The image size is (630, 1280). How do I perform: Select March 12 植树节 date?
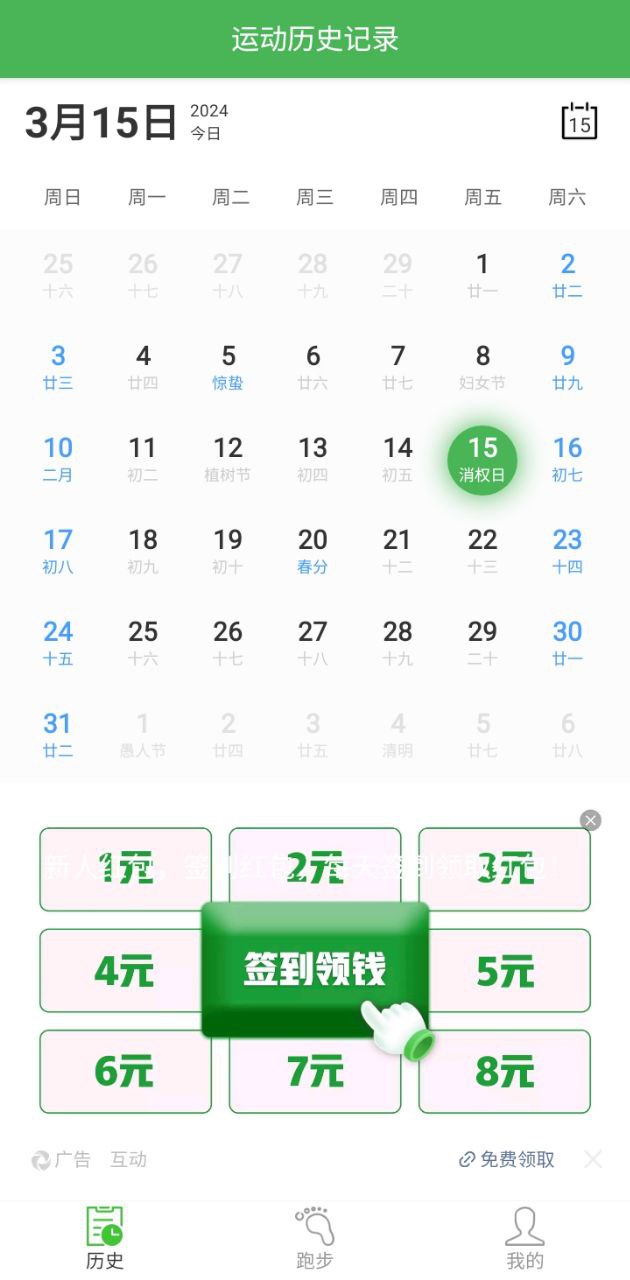click(x=228, y=458)
